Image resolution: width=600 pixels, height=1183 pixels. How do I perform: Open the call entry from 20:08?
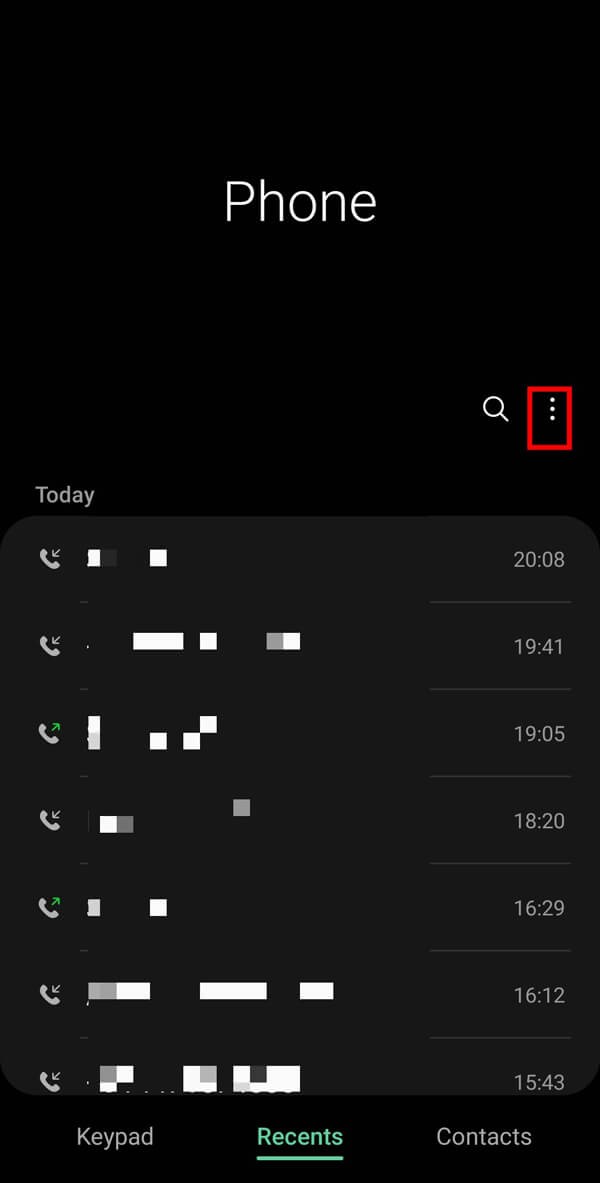(300, 559)
